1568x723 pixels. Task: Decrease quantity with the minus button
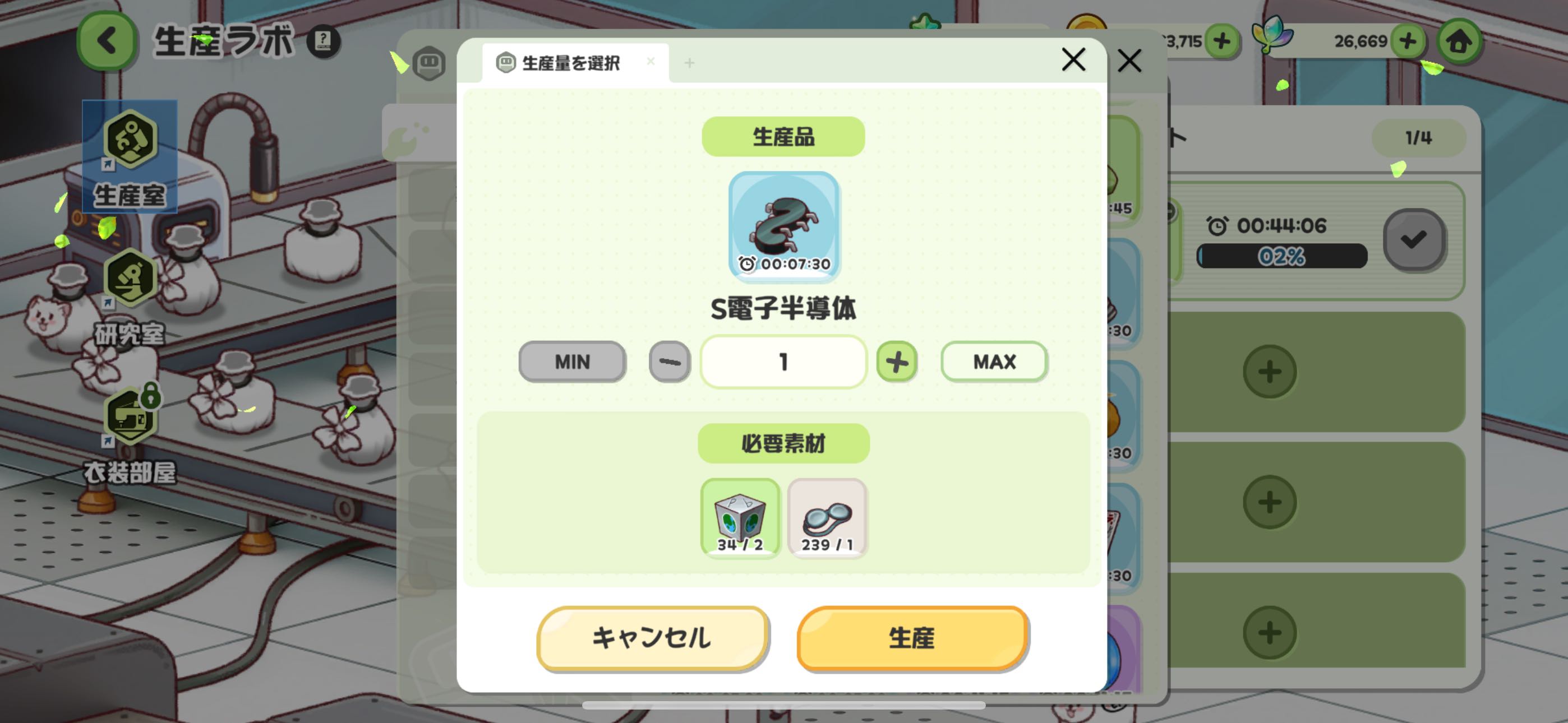[669, 362]
